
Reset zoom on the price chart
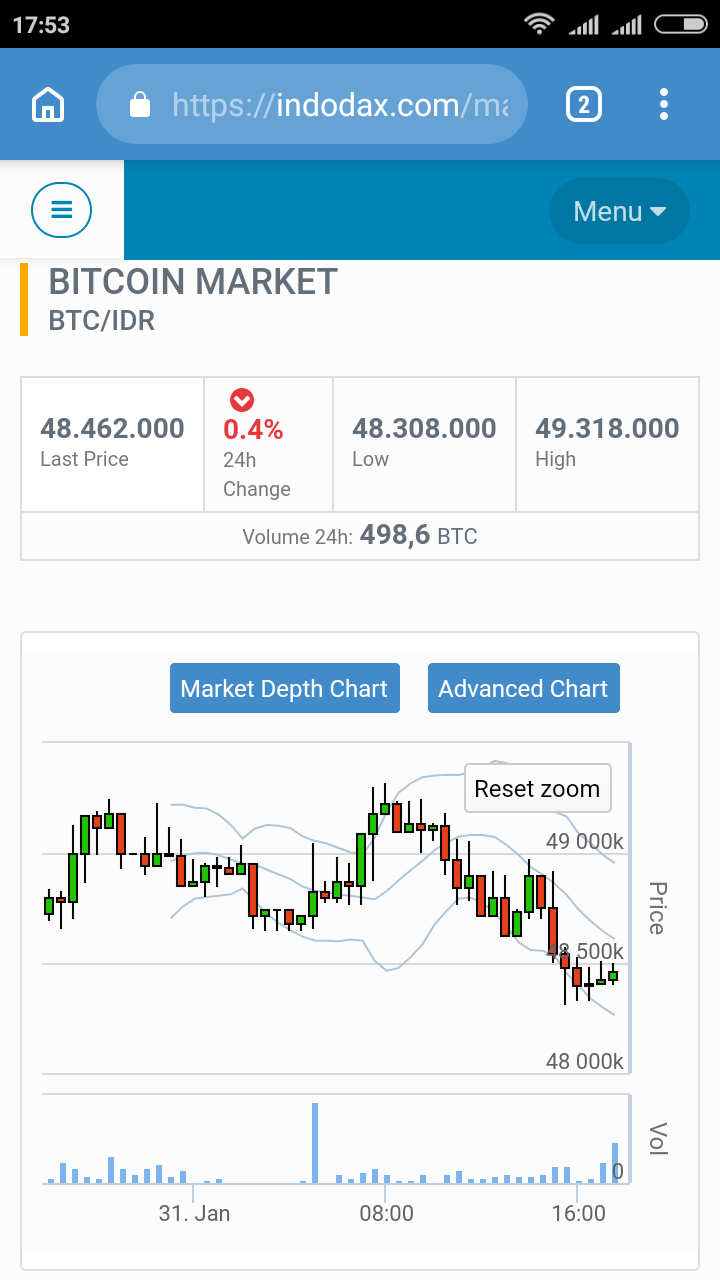(537, 789)
